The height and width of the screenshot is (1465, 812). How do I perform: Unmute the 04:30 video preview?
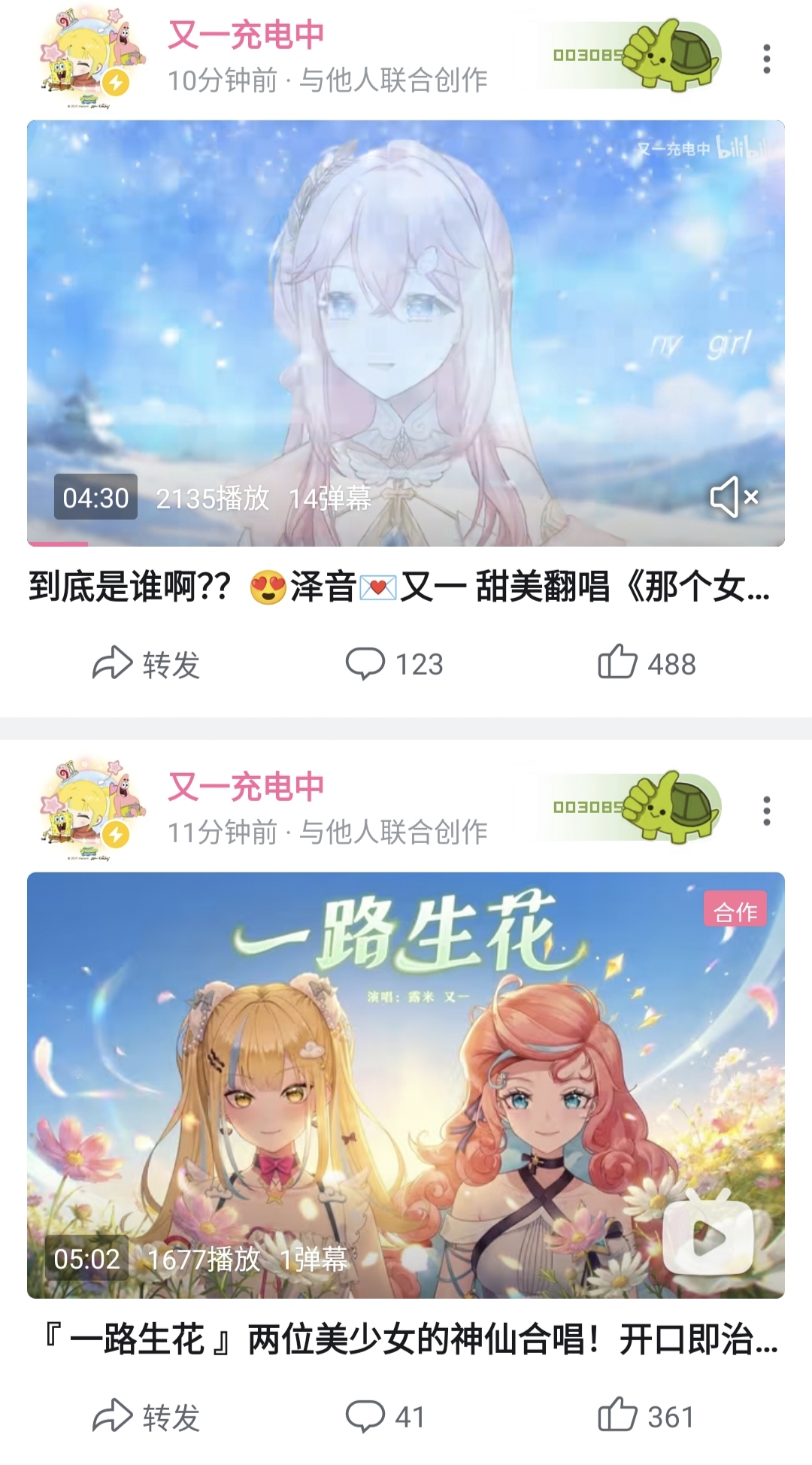pos(734,496)
